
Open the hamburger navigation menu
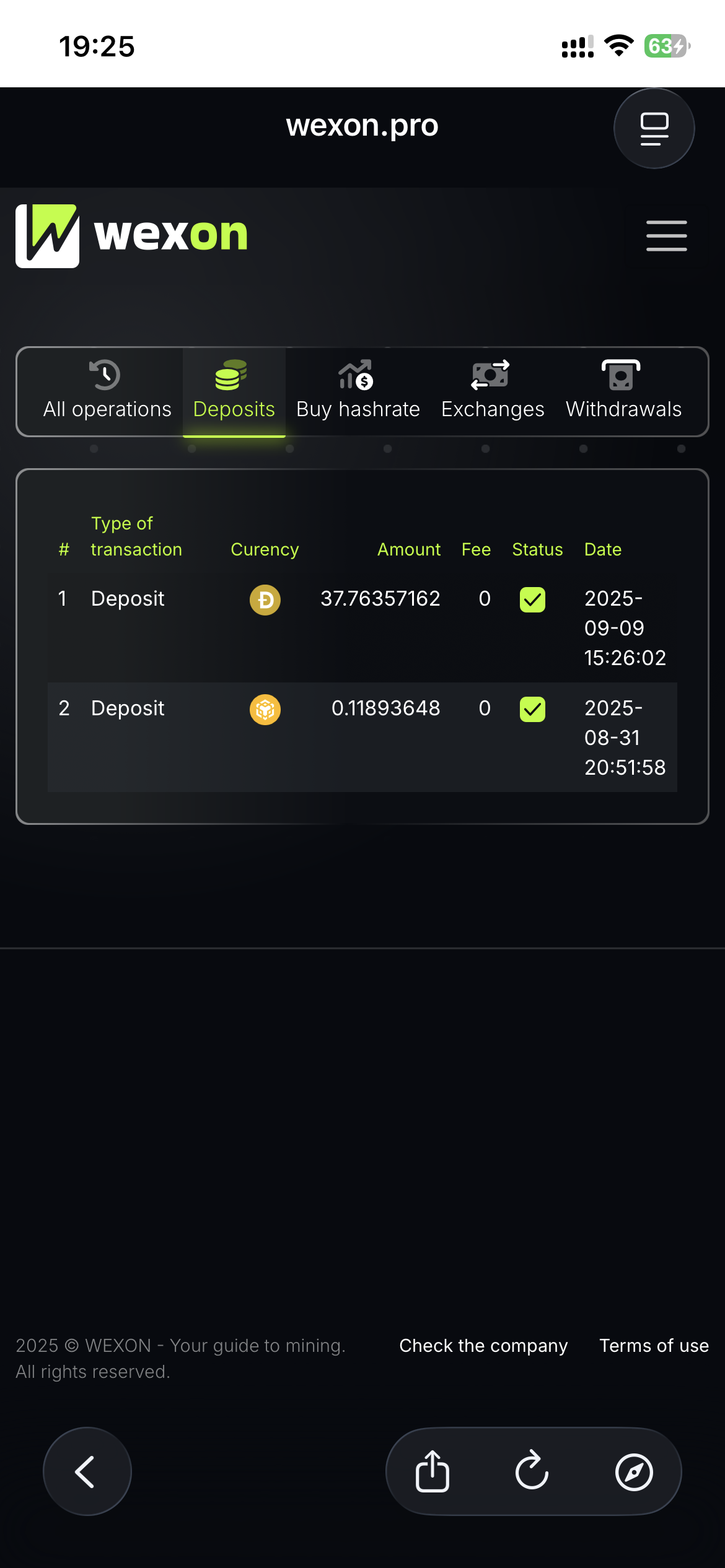[666, 236]
